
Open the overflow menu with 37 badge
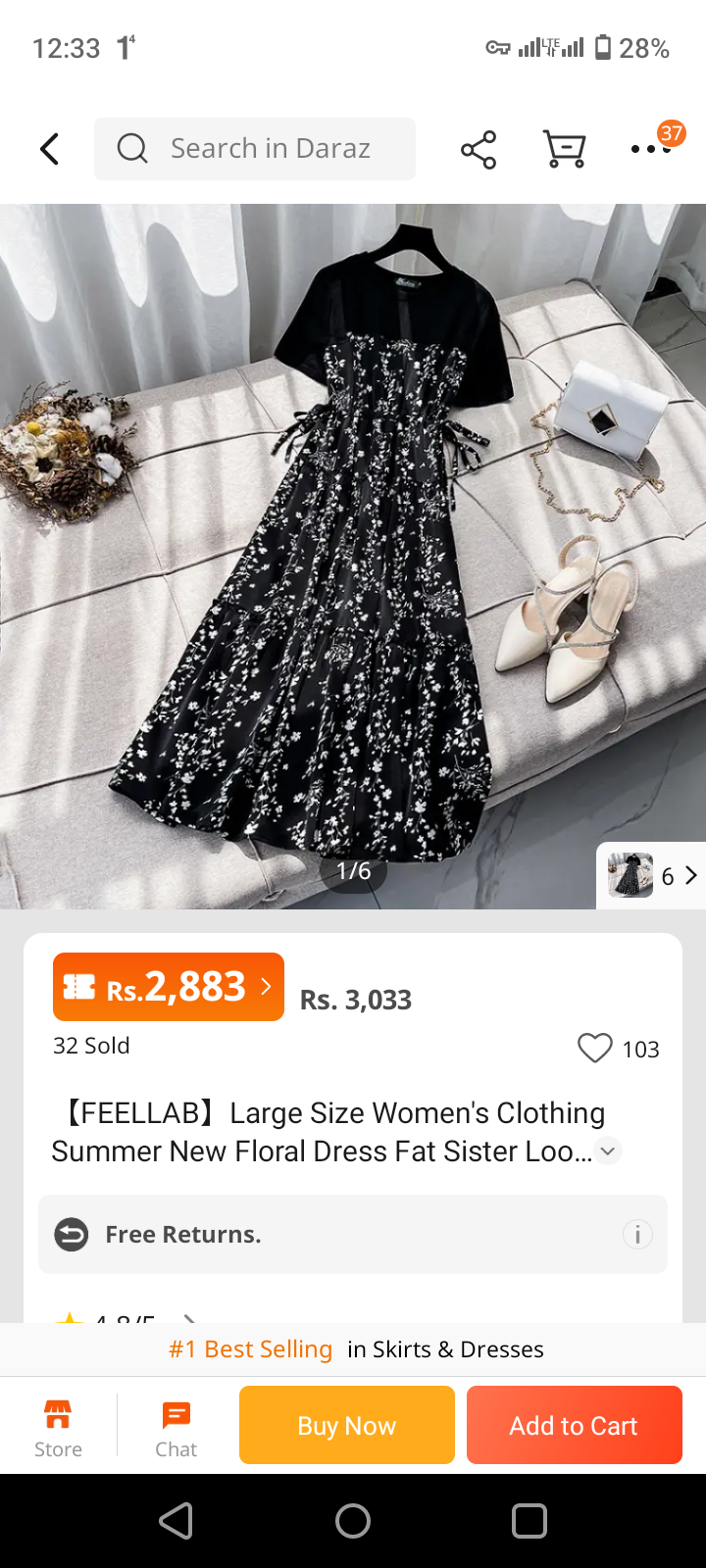pos(651,149)
